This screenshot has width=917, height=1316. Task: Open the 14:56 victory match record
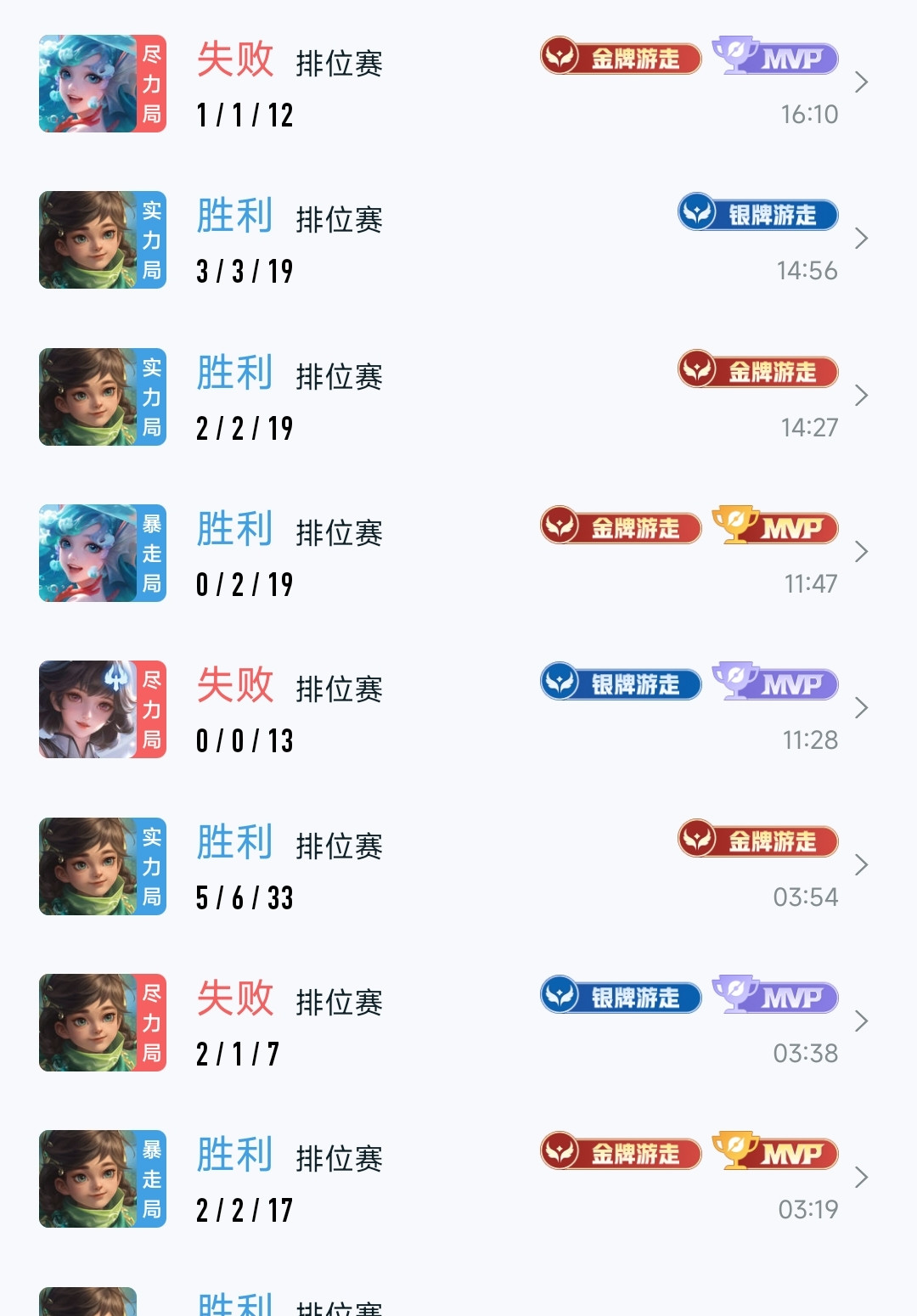pos(458,240)
